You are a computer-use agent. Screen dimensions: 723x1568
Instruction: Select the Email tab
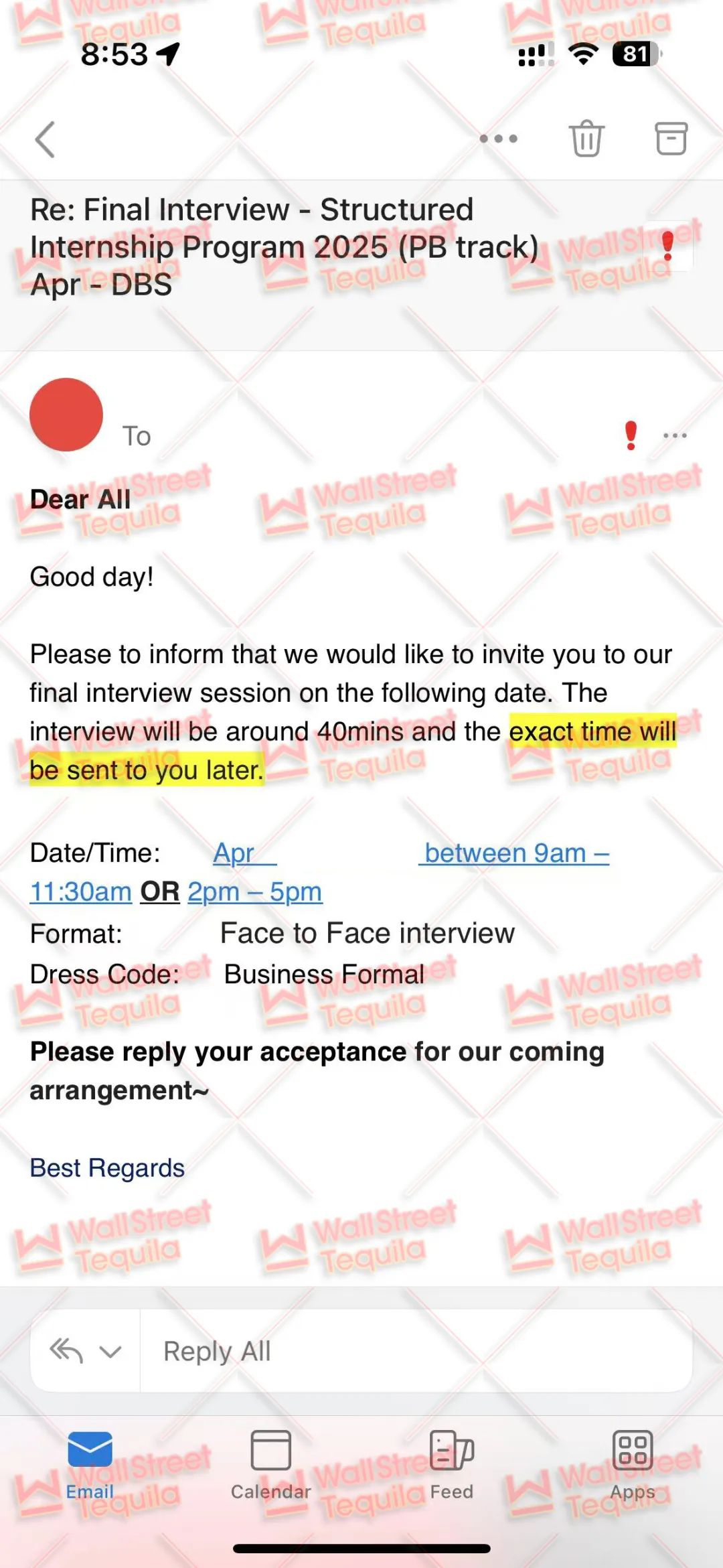(x=90, y=1466)
